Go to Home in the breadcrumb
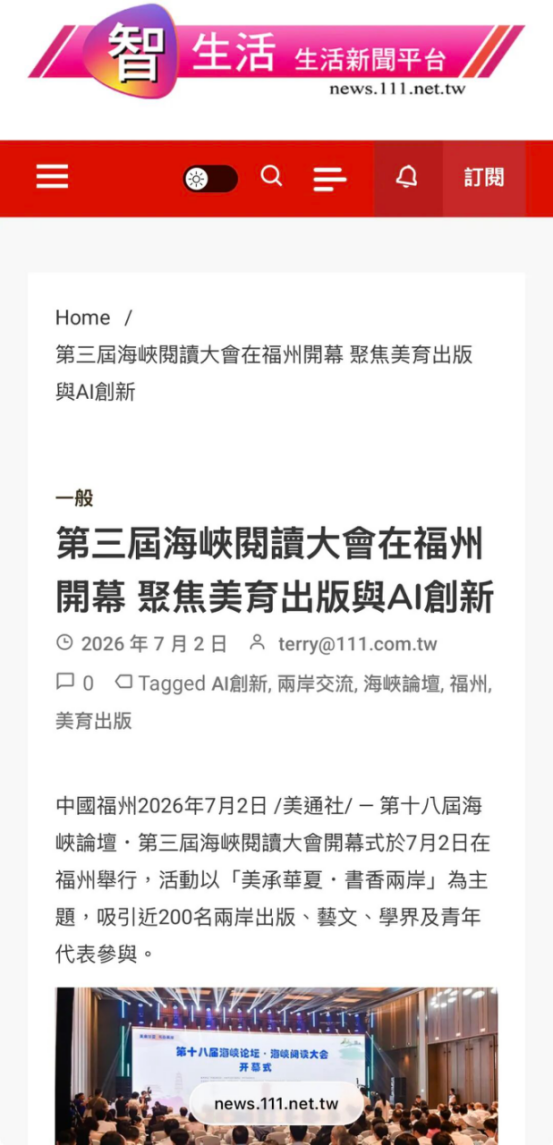This screenshot has height=1145, width=553. (83, 318)
